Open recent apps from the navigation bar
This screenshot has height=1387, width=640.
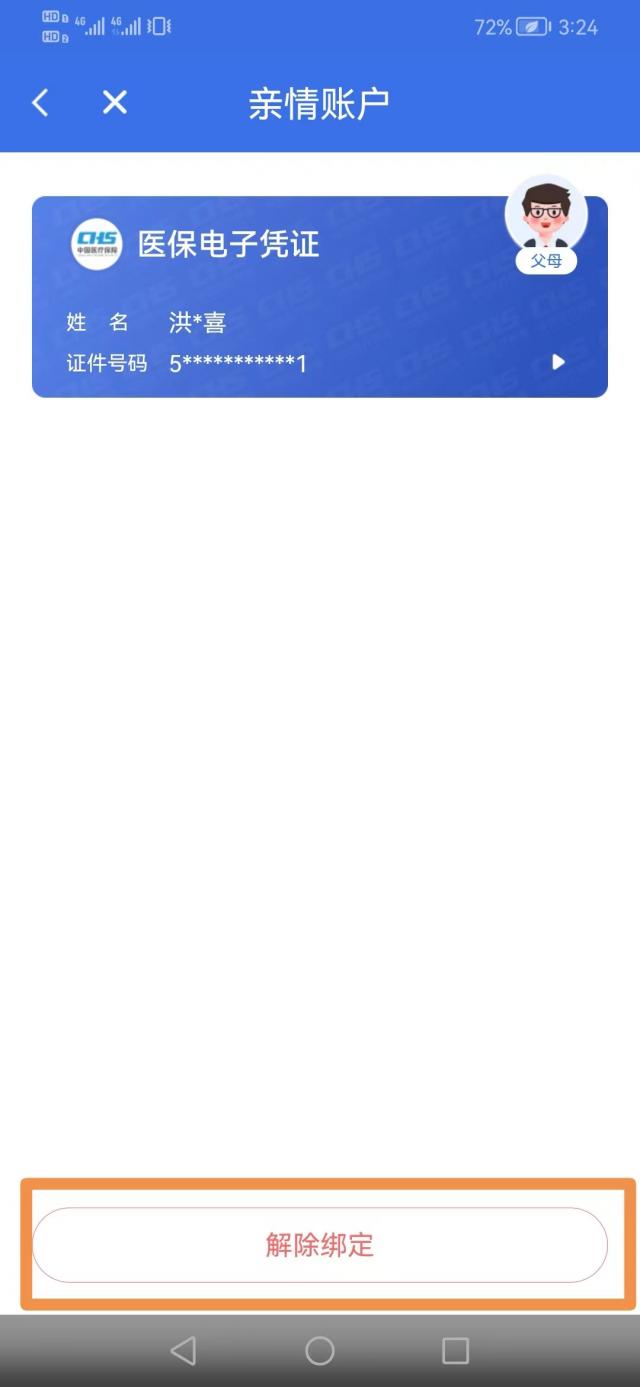455,1351
